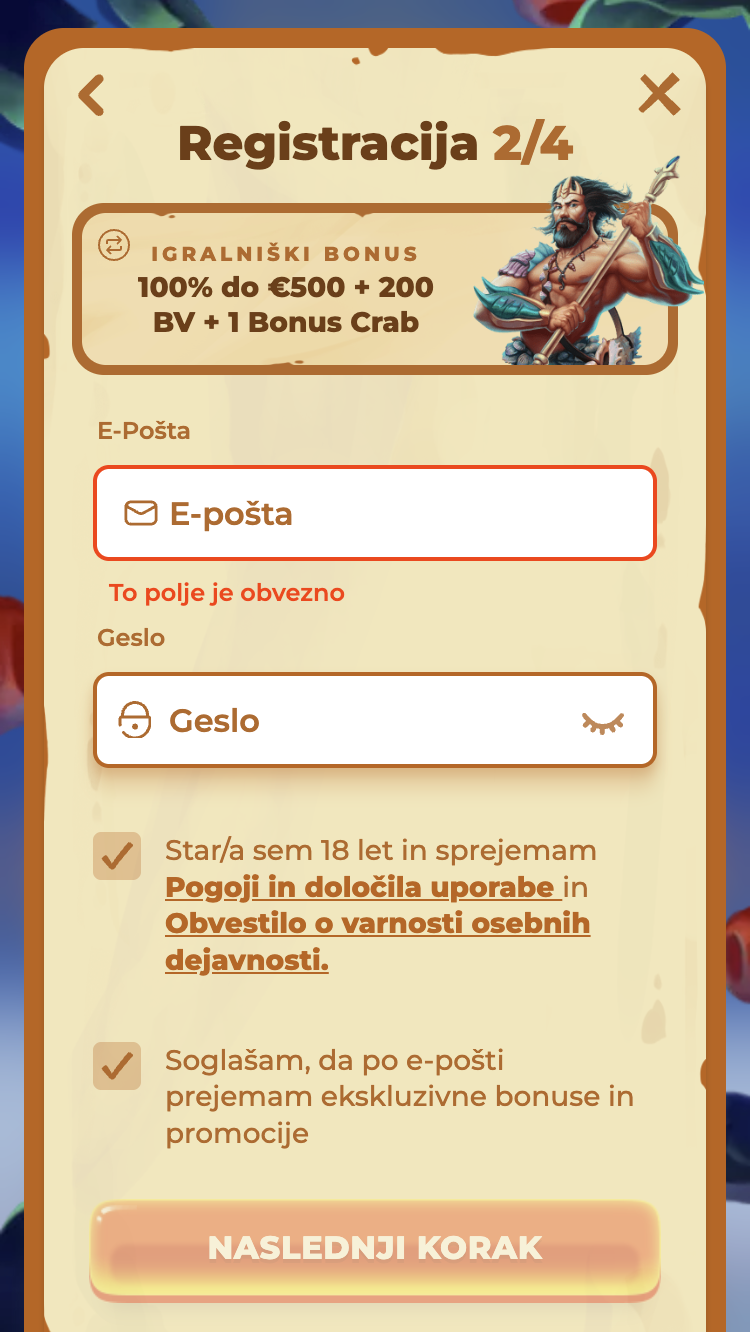
Task: Close the registration dialog
Action: 659,95
